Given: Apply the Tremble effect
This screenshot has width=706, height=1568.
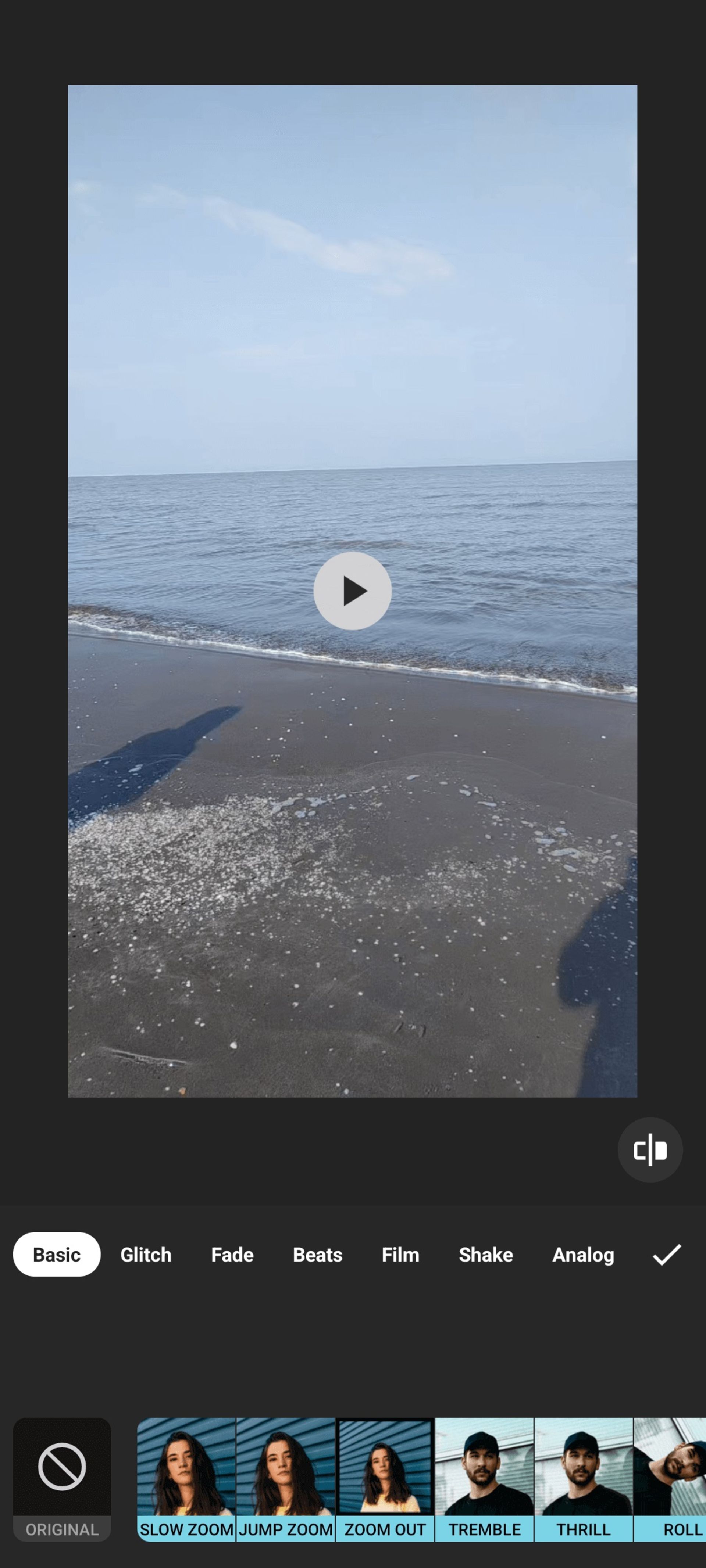Looking at the screenshot, I should [484, 1479].
